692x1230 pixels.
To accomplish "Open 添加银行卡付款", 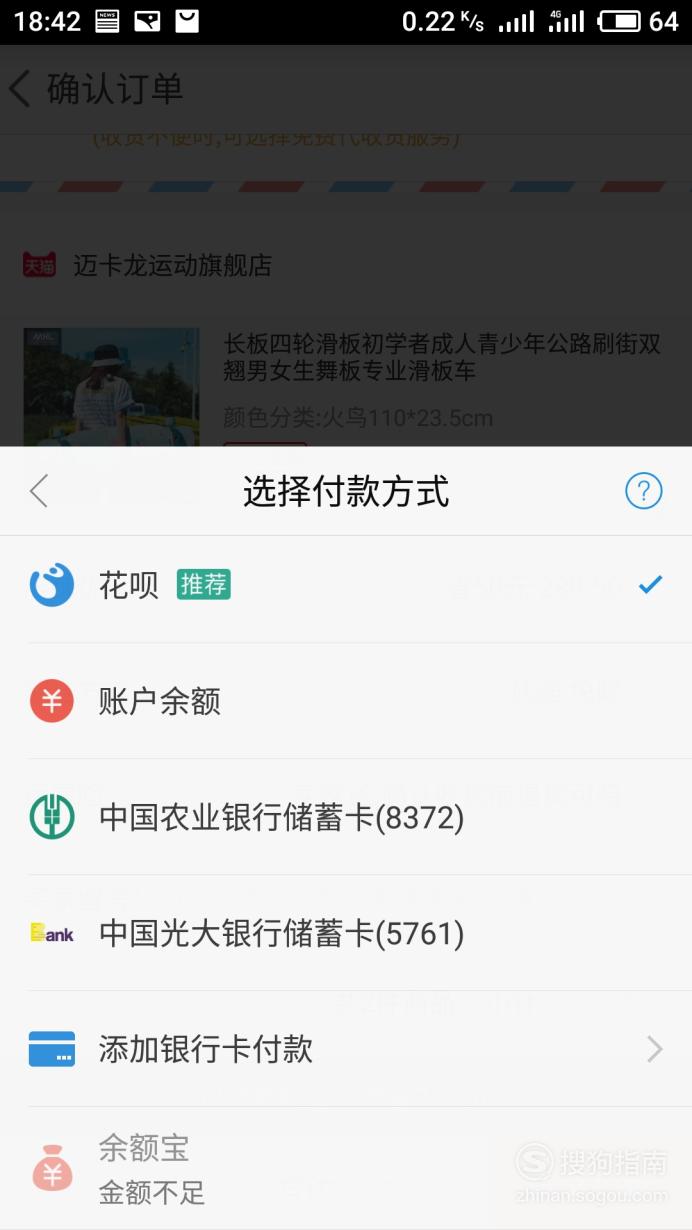I will (346, 1049).
